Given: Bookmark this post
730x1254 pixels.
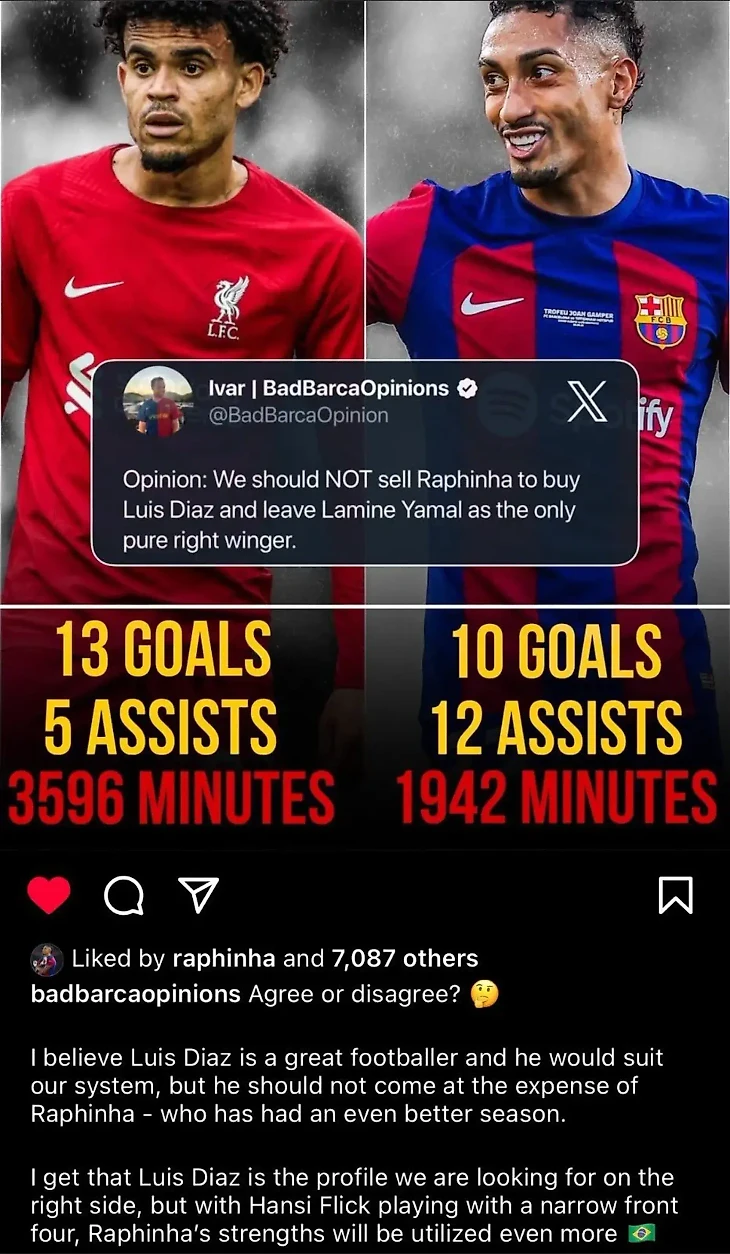Looking at the screenshot, I should (676, 895).
